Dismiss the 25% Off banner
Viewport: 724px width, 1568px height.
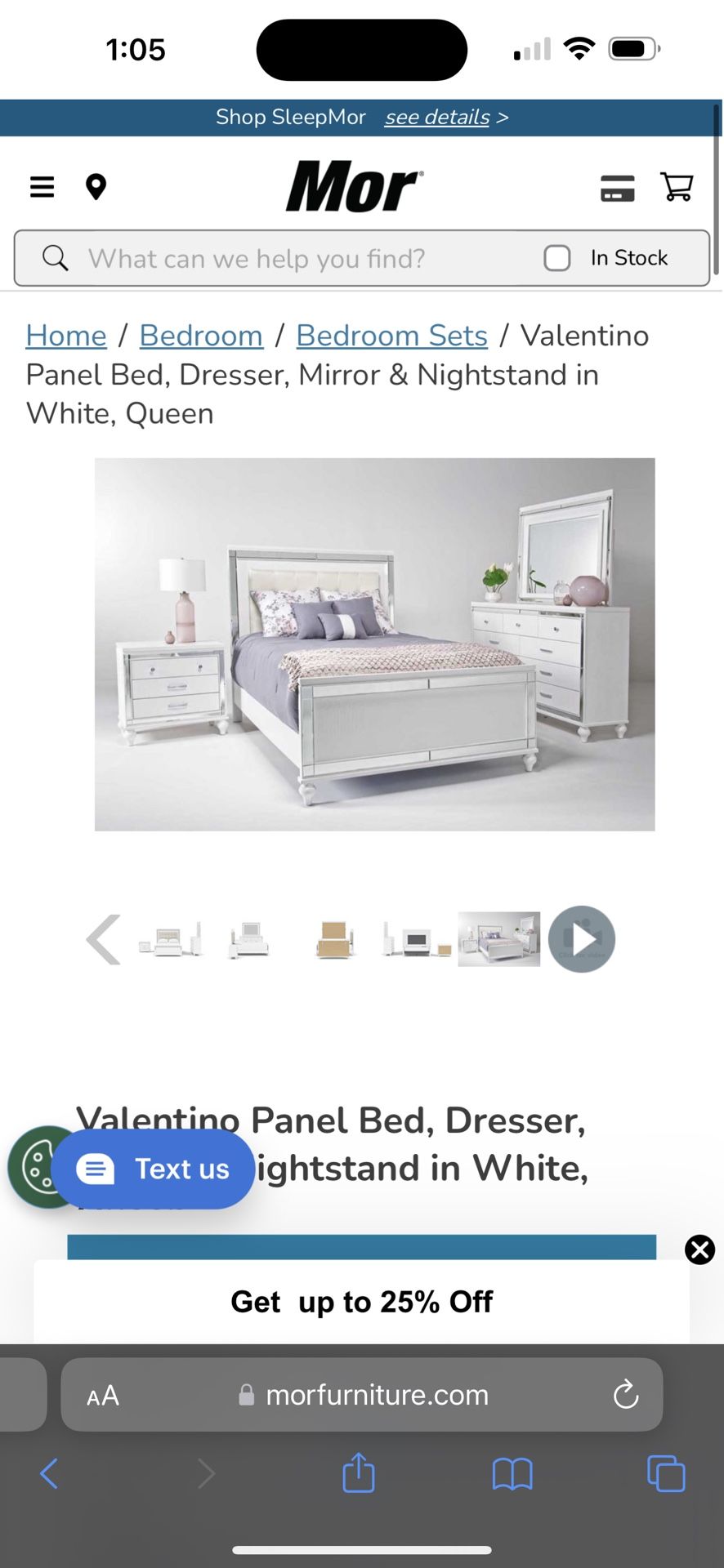[699, 1249]
